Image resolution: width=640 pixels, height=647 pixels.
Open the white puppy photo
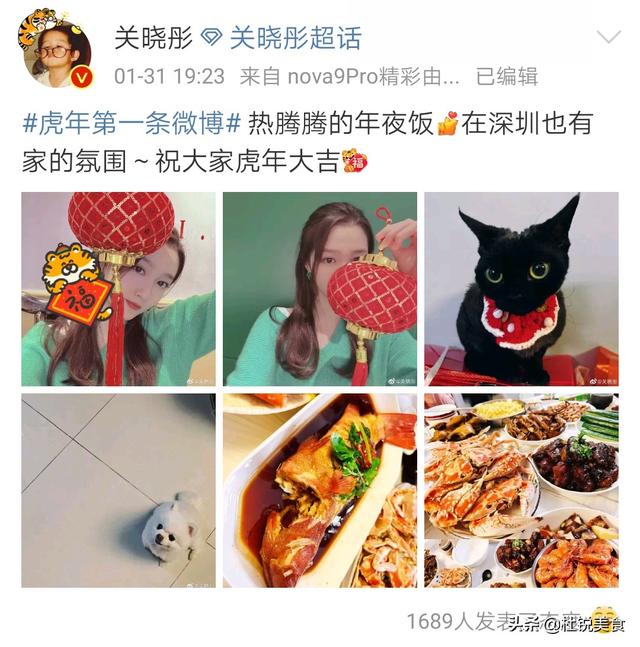[118, 490]
